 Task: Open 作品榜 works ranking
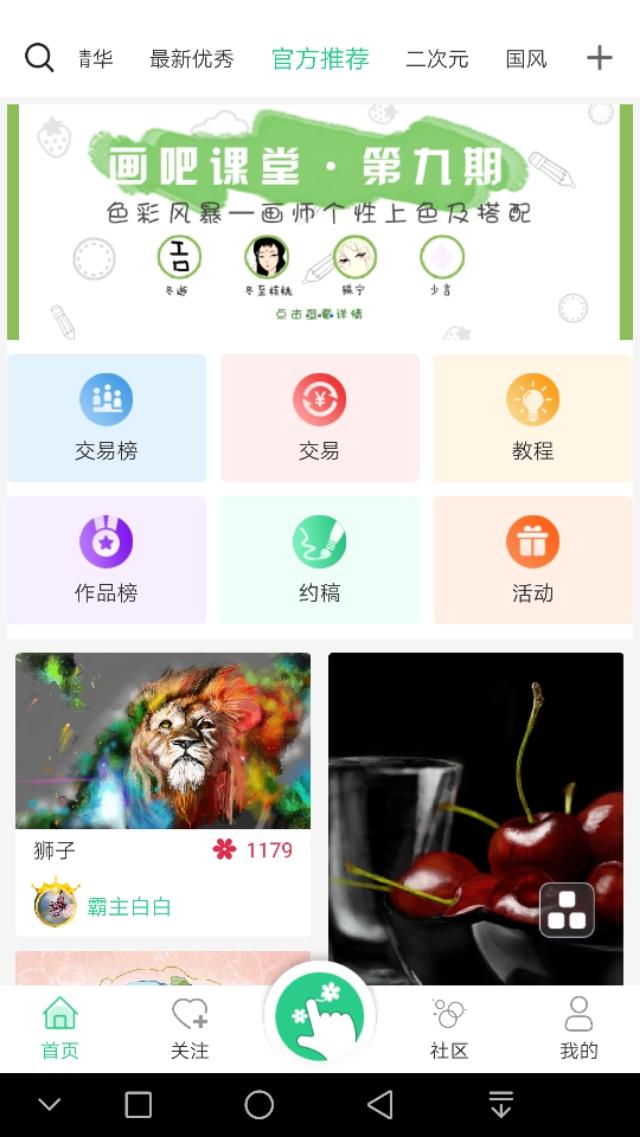click(x=107, y=560)
